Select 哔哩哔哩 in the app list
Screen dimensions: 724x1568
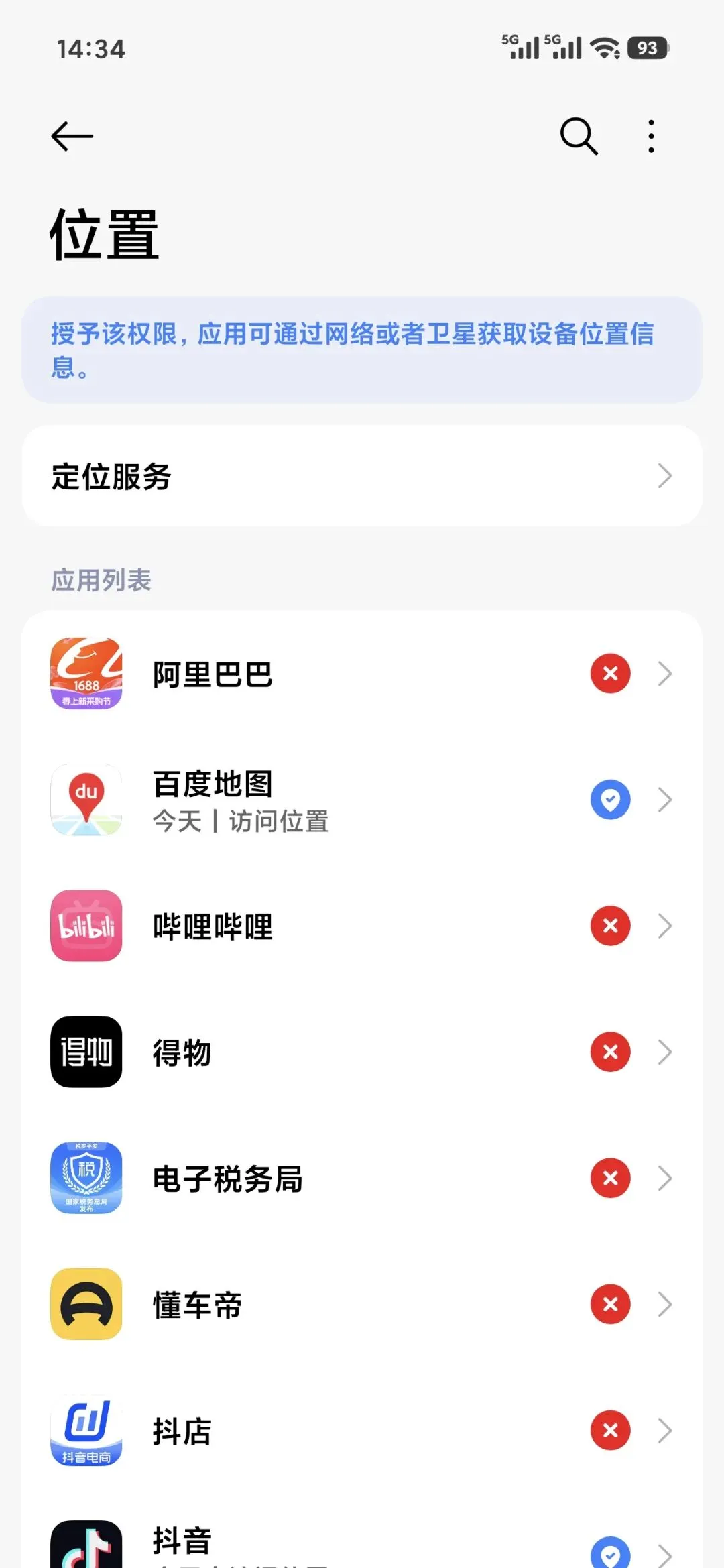[x=362, y=926]
